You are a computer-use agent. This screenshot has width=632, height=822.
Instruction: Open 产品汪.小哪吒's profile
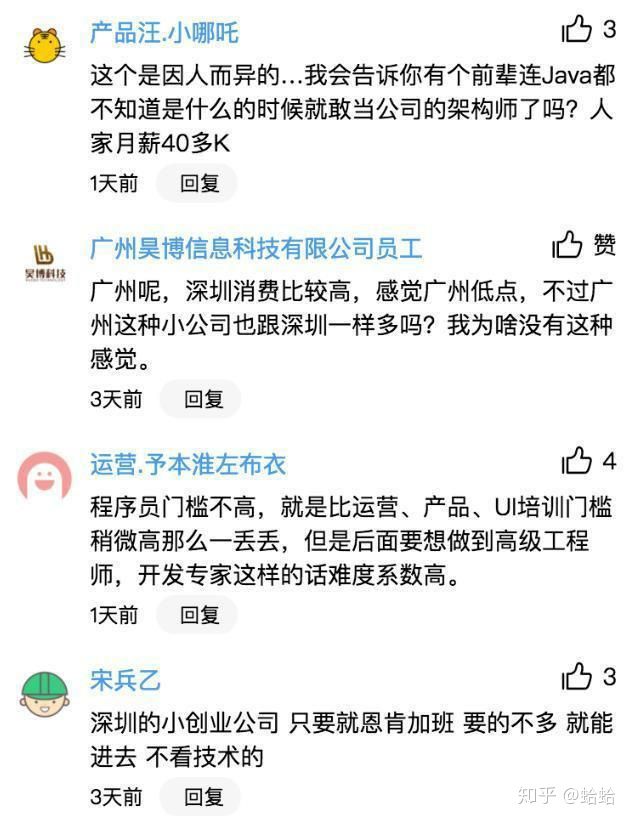(x=164, y=32)
